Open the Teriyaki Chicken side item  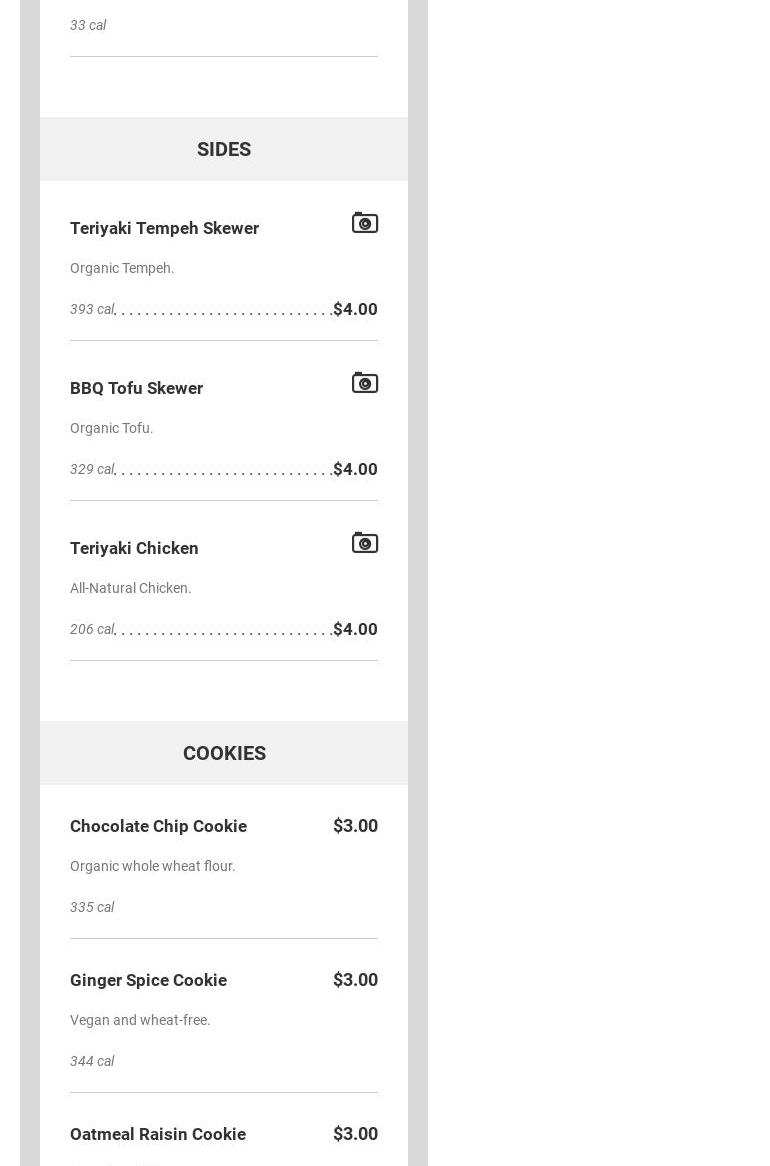tap(134, 548)
